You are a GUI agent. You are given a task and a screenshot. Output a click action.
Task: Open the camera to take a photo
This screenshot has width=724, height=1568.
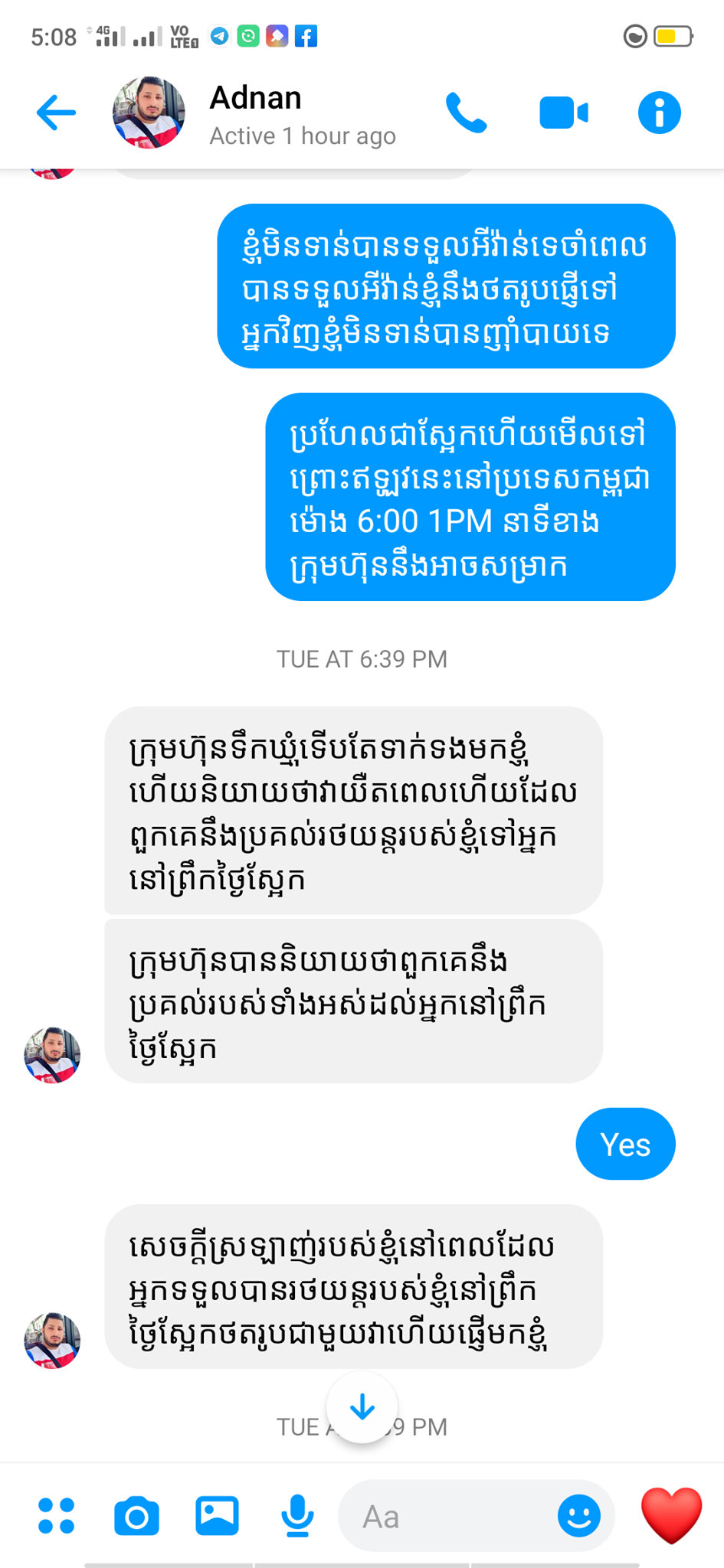click(x=136, y=1516)
